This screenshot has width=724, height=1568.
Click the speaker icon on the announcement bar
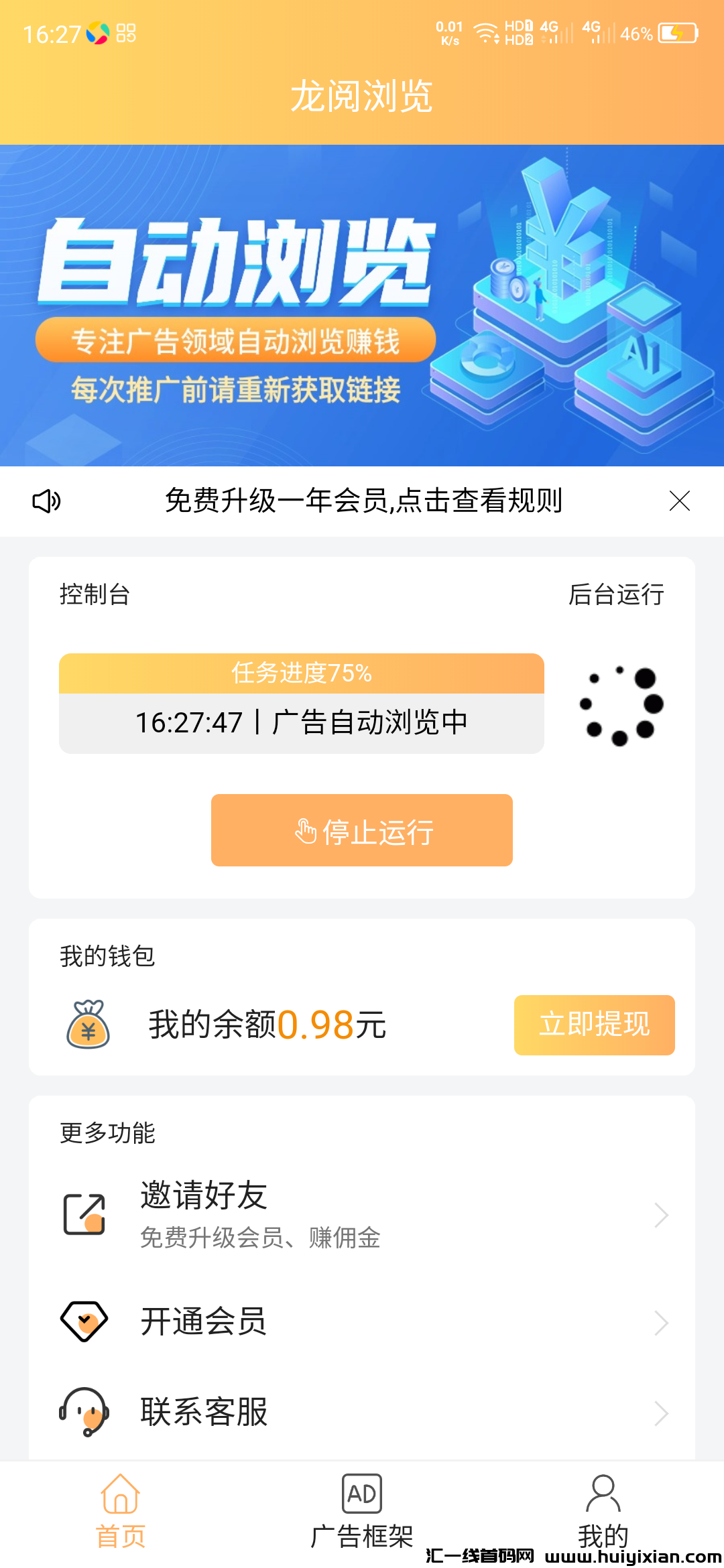(46, 501)
